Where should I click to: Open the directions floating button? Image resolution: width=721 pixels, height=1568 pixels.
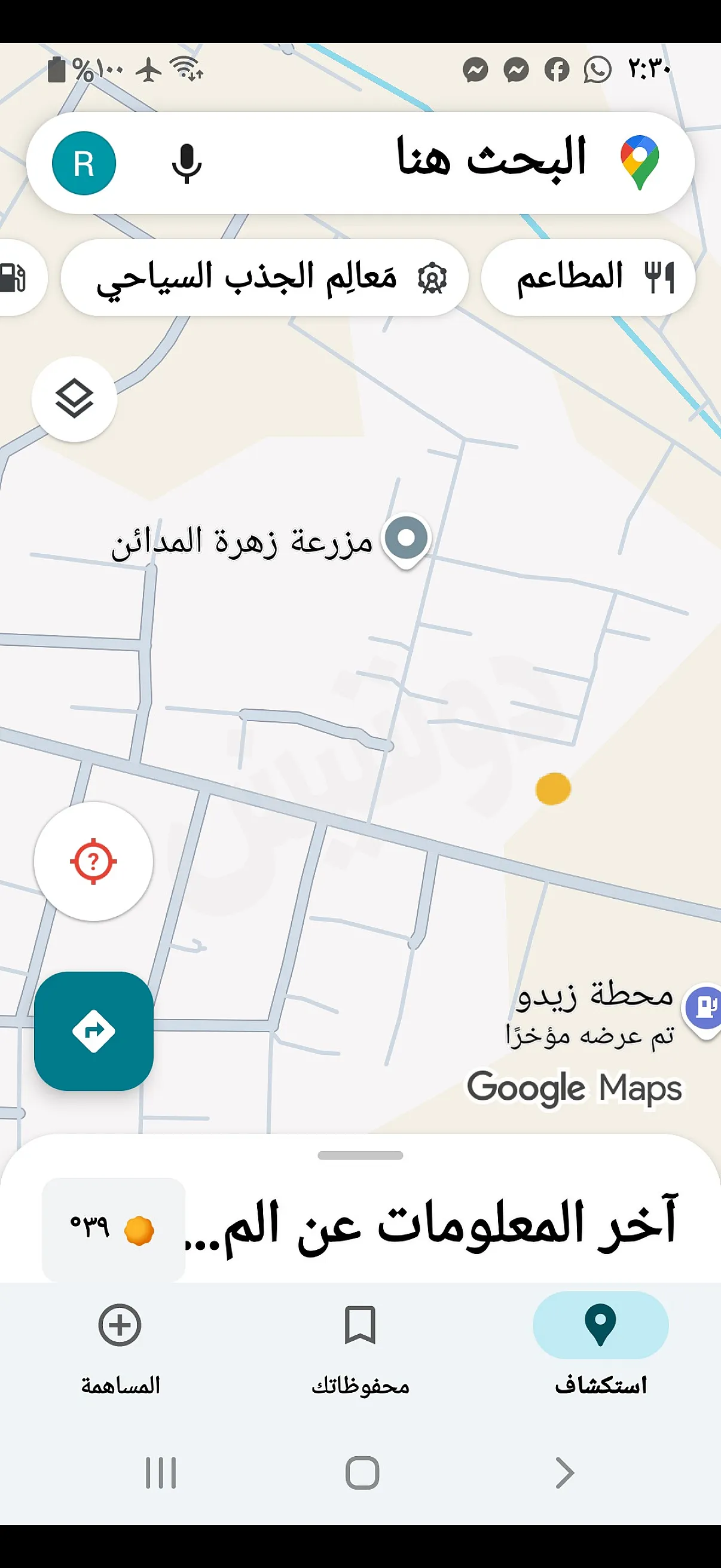(93, 1031)
